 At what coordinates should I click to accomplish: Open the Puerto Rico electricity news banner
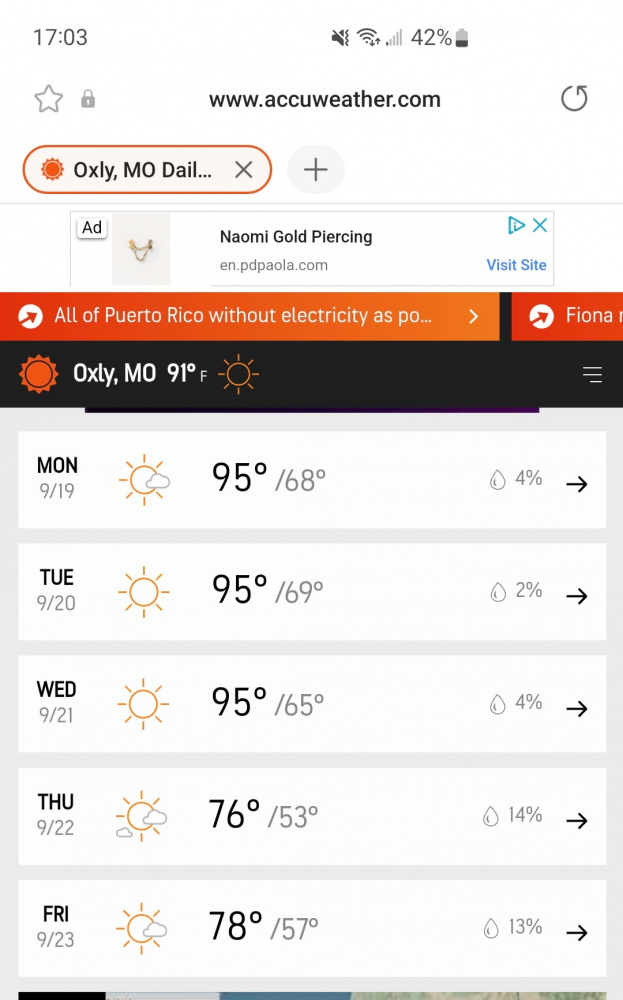pyautogui.click(x=249, y=316)
